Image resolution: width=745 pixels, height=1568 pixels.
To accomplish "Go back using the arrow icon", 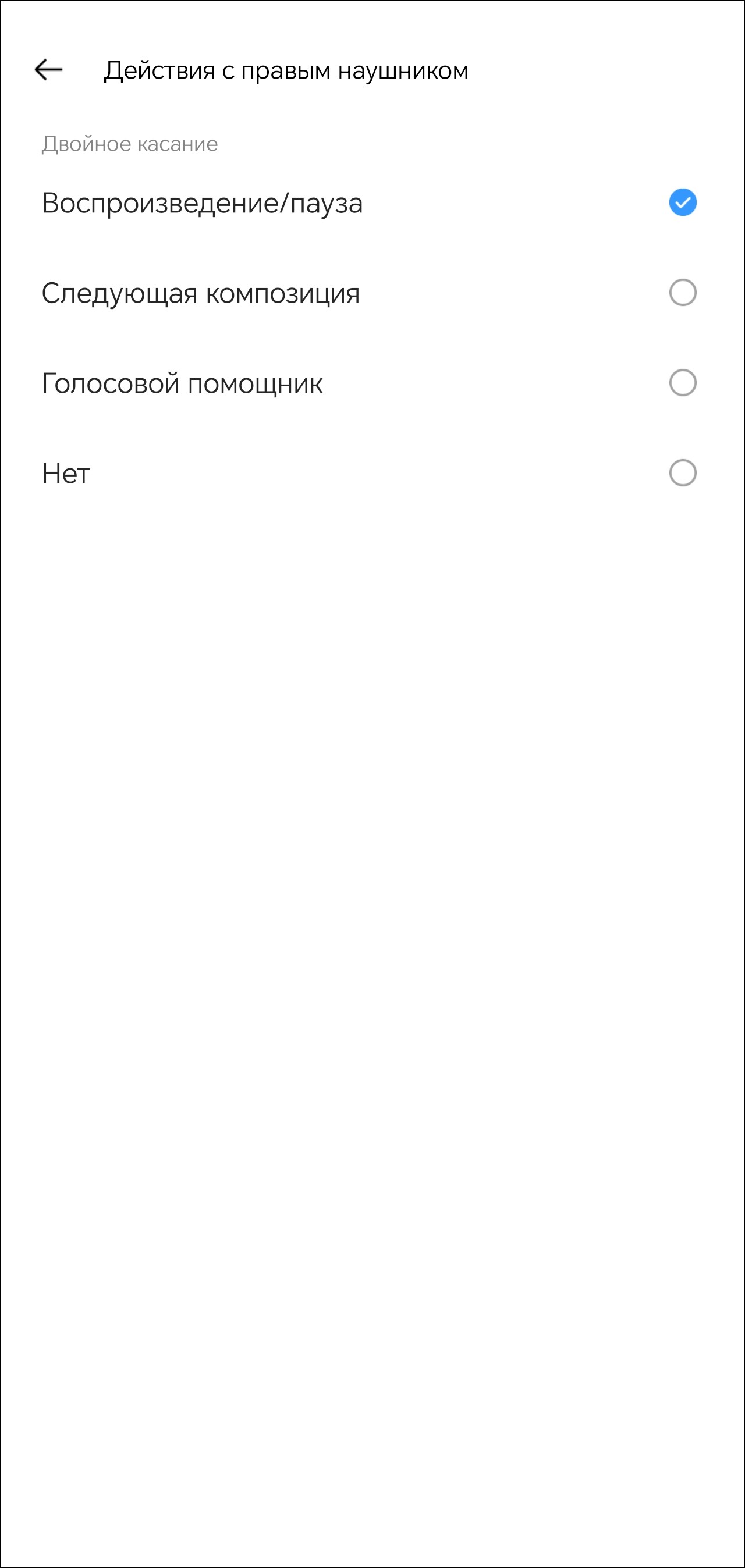I will (49, 70).
